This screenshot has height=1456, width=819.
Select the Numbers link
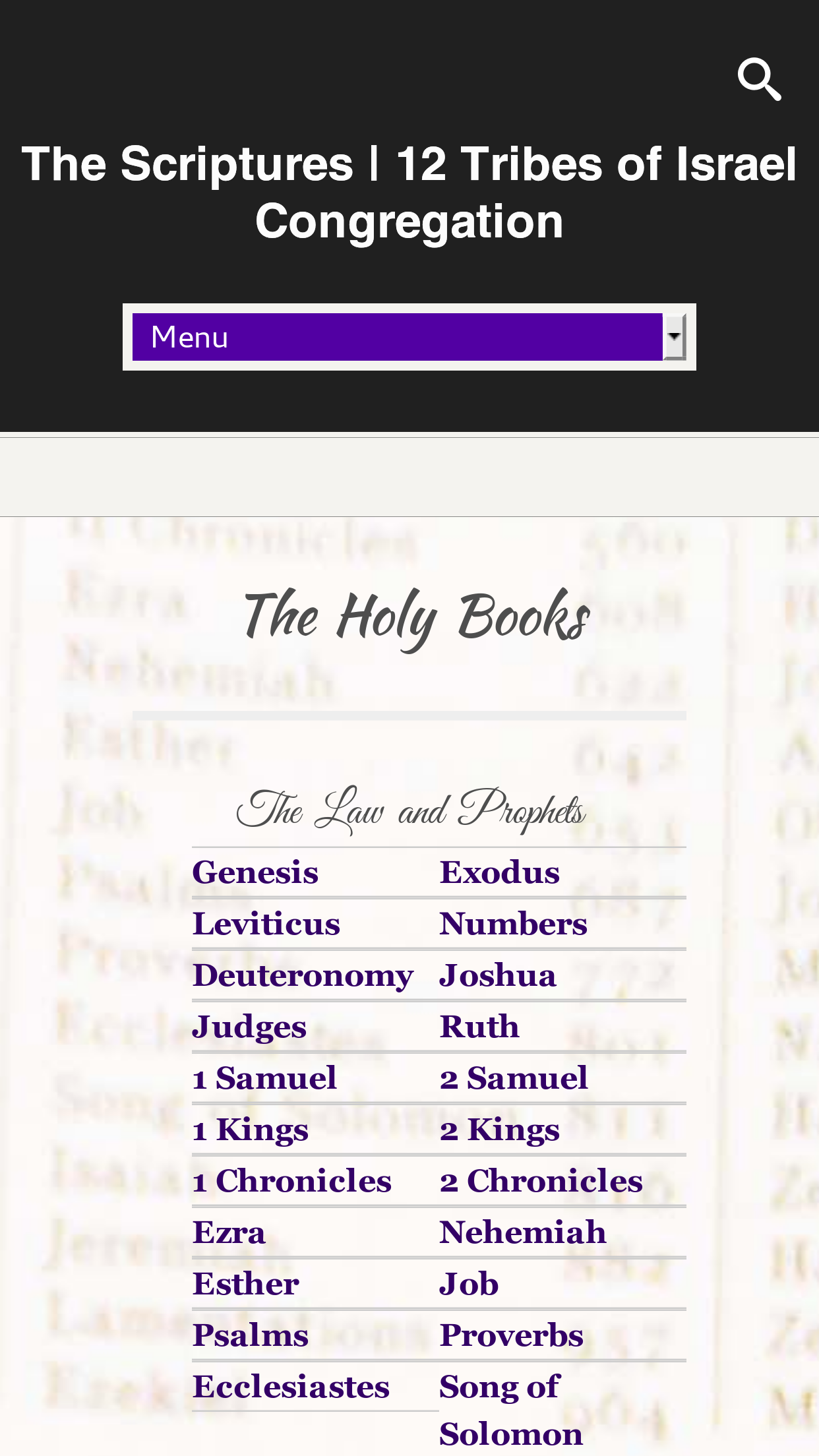coord(513,924)
